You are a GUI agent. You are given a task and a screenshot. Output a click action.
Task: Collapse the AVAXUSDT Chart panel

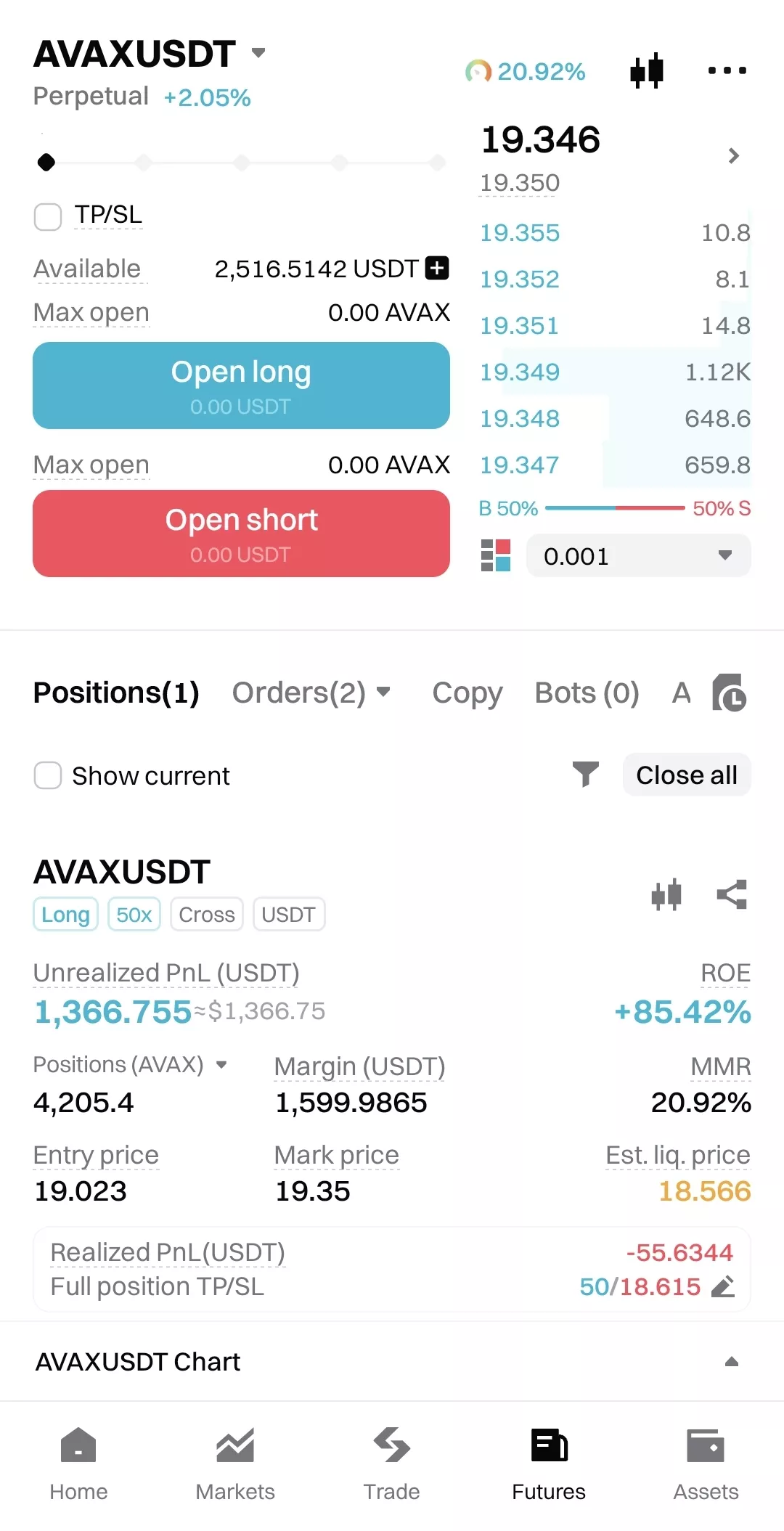(732, 1362)
